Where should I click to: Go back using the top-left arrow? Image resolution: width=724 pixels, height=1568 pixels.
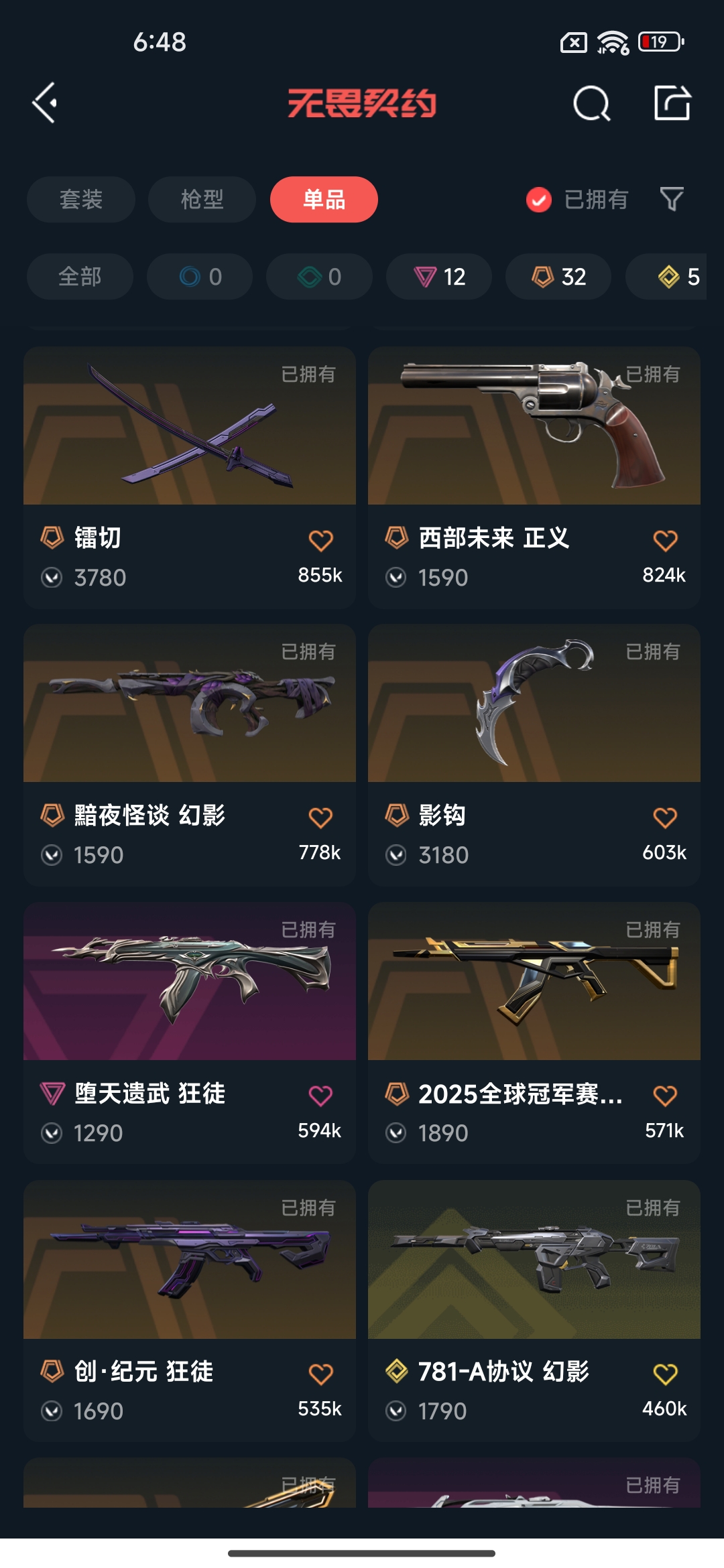(45, 103)
